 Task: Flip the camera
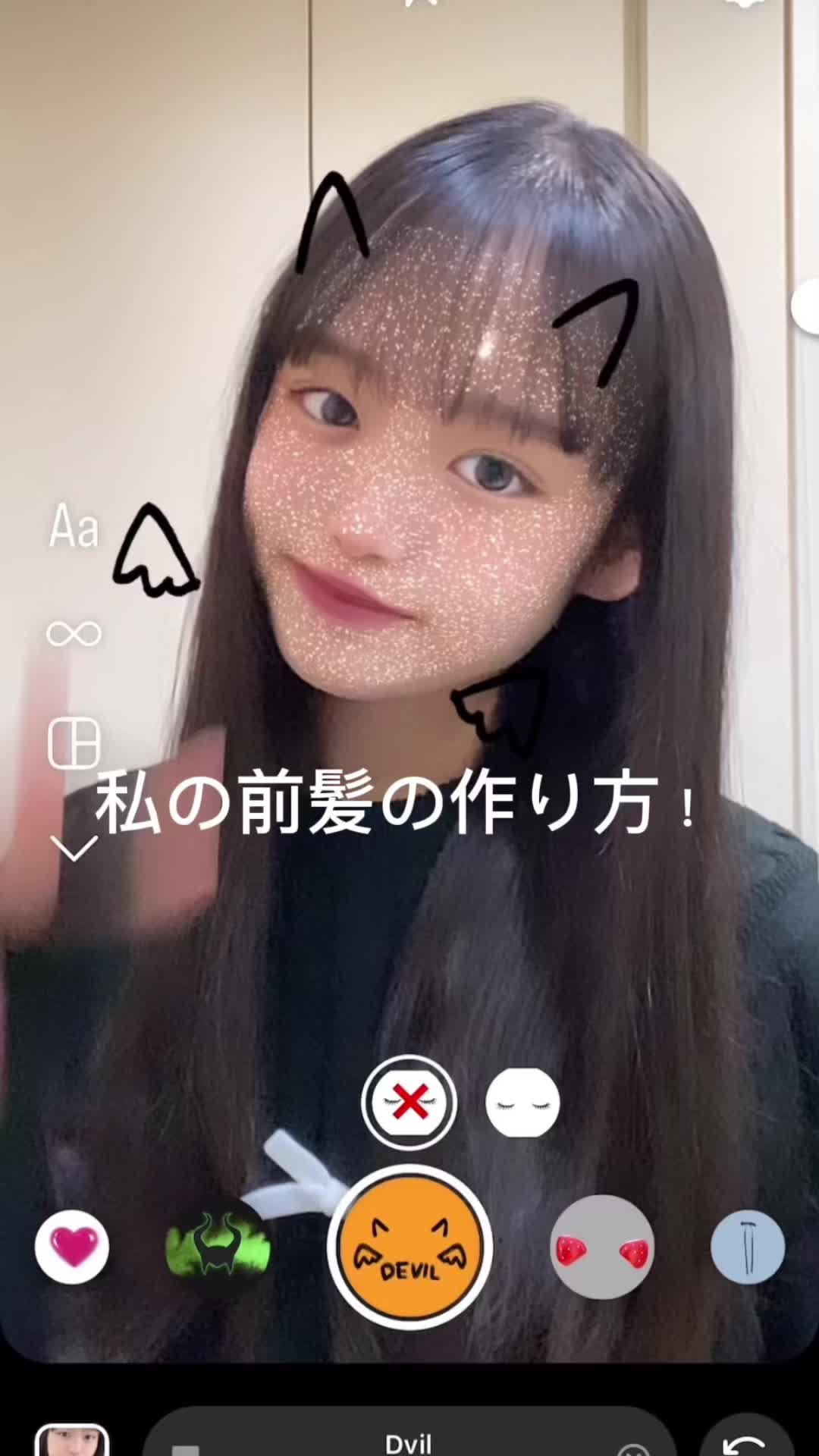747,1437
